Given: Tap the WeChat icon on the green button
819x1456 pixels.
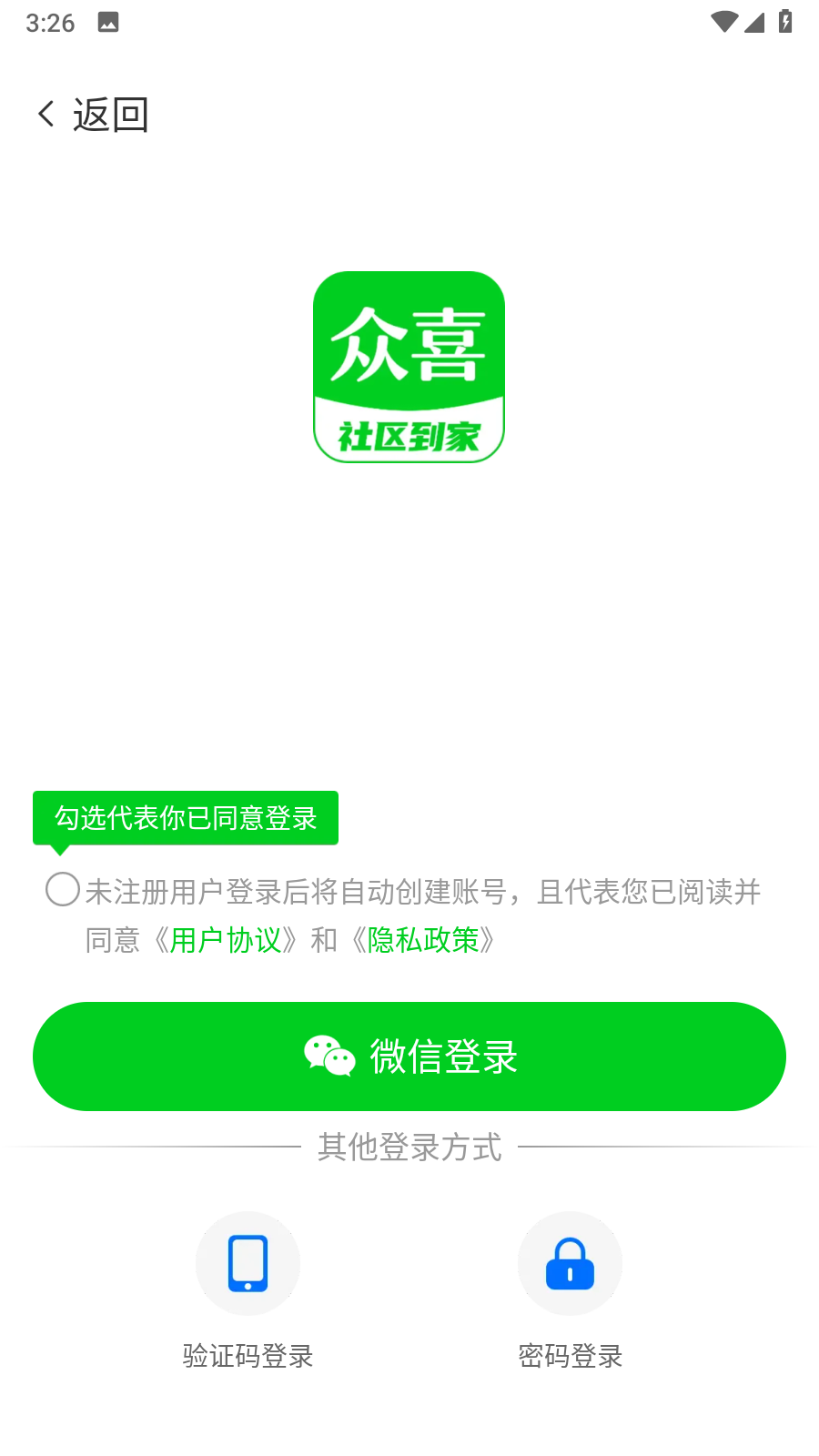Looking at the screenshot, I should [x=329, y=1057].
